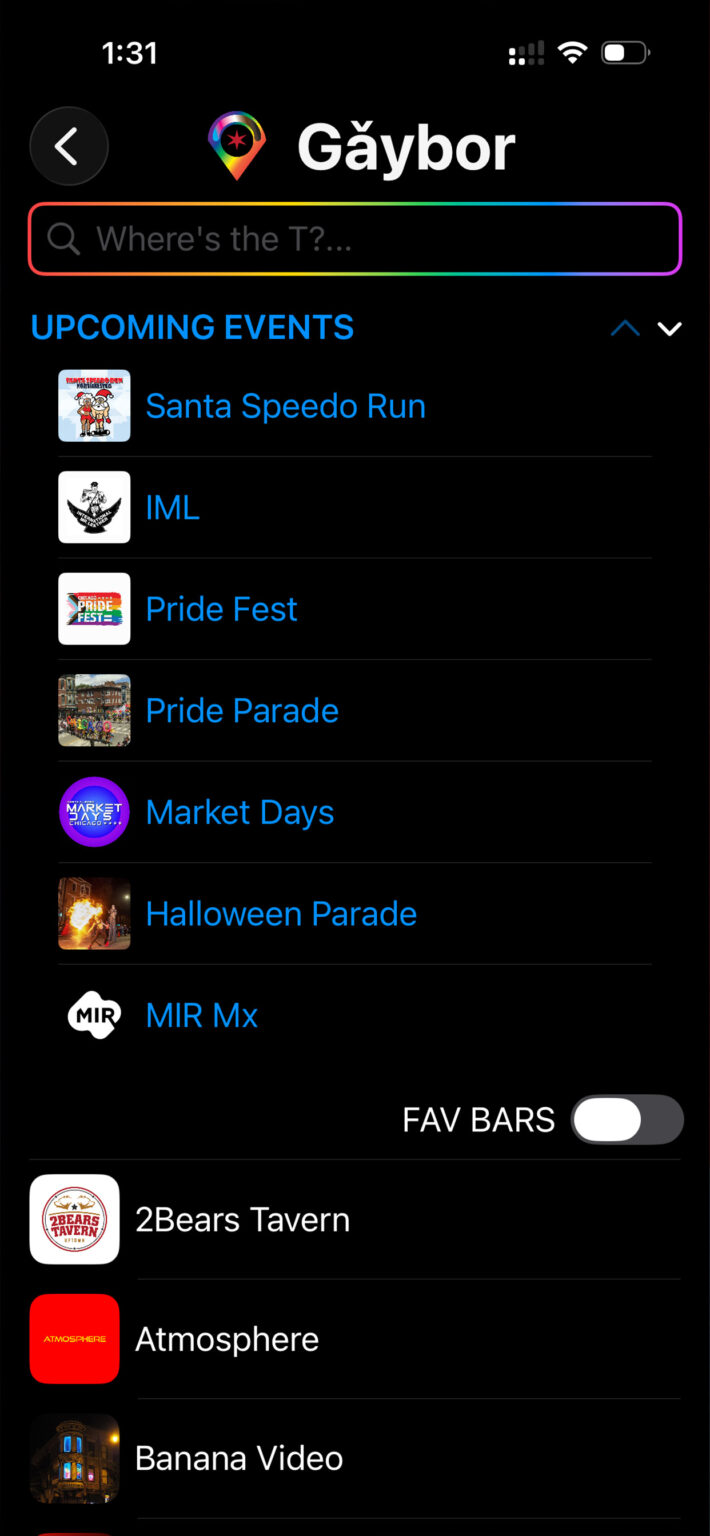Open the IML event
This screenshot has width=710, height=1536.
(x=172, y=508)
